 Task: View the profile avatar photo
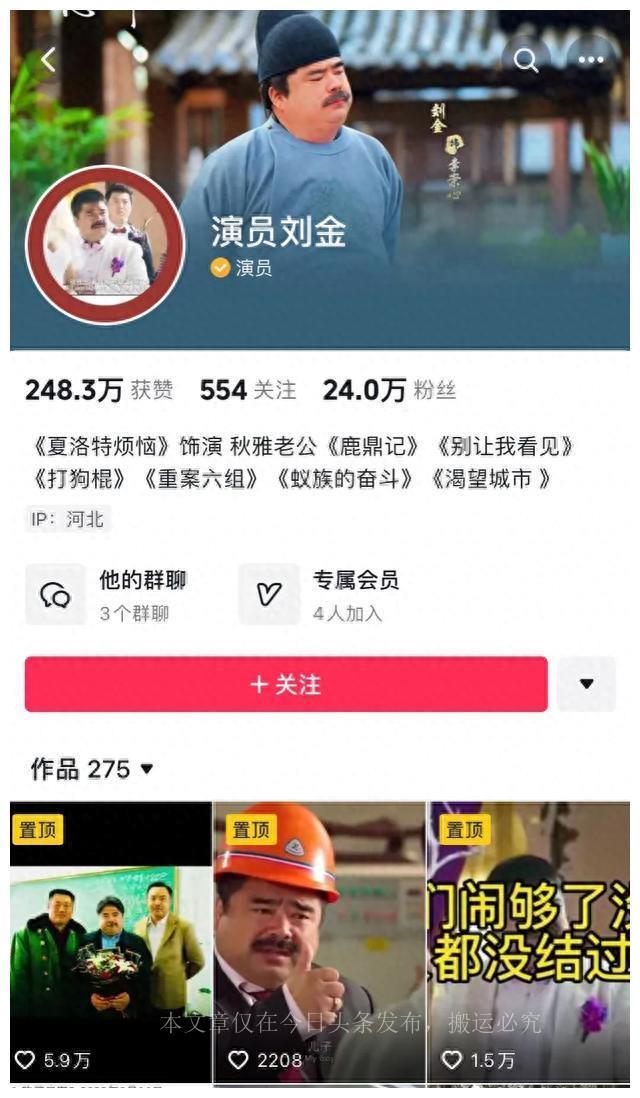105,245
